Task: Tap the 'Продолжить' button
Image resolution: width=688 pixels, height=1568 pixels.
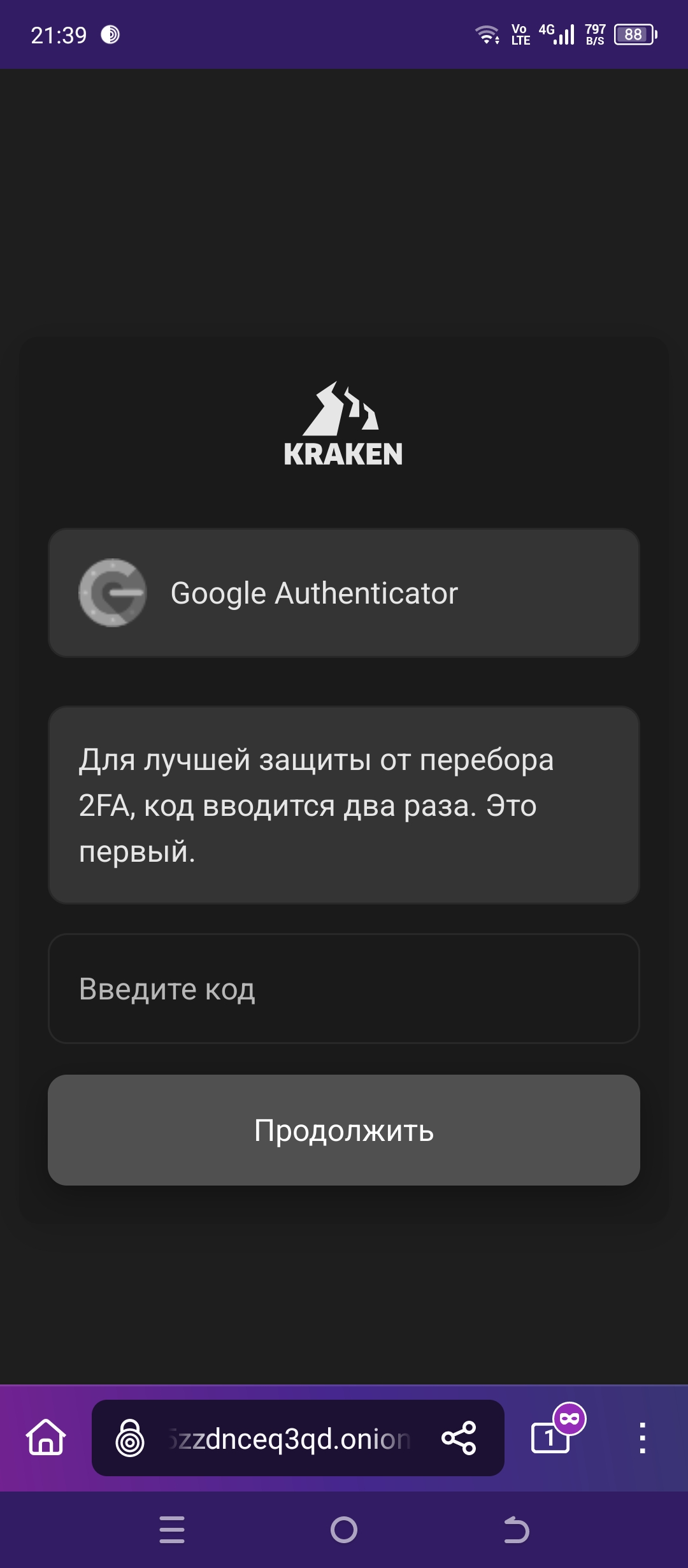Action: coord(344,1130)
